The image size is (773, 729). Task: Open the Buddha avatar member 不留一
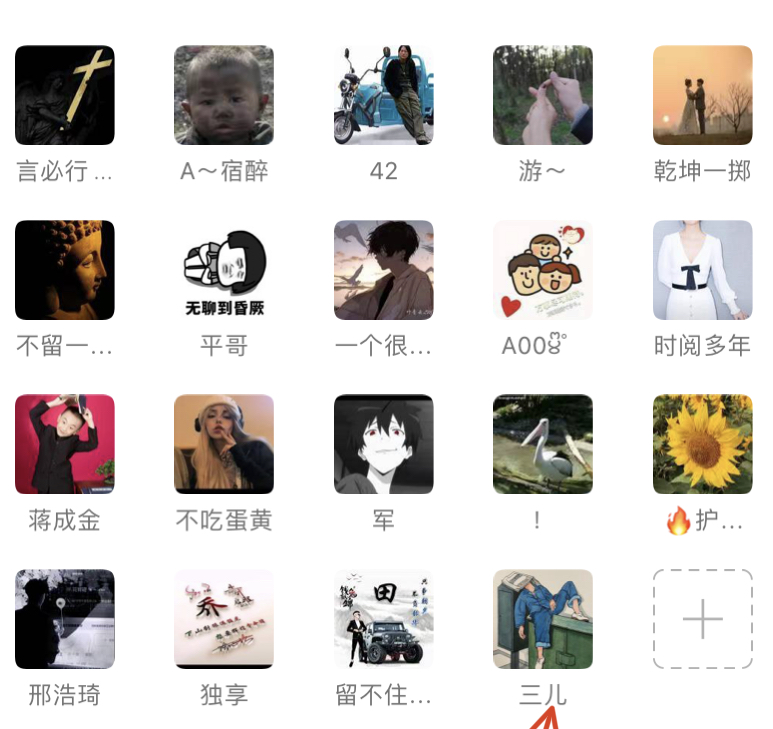click(x=65, y=270)
